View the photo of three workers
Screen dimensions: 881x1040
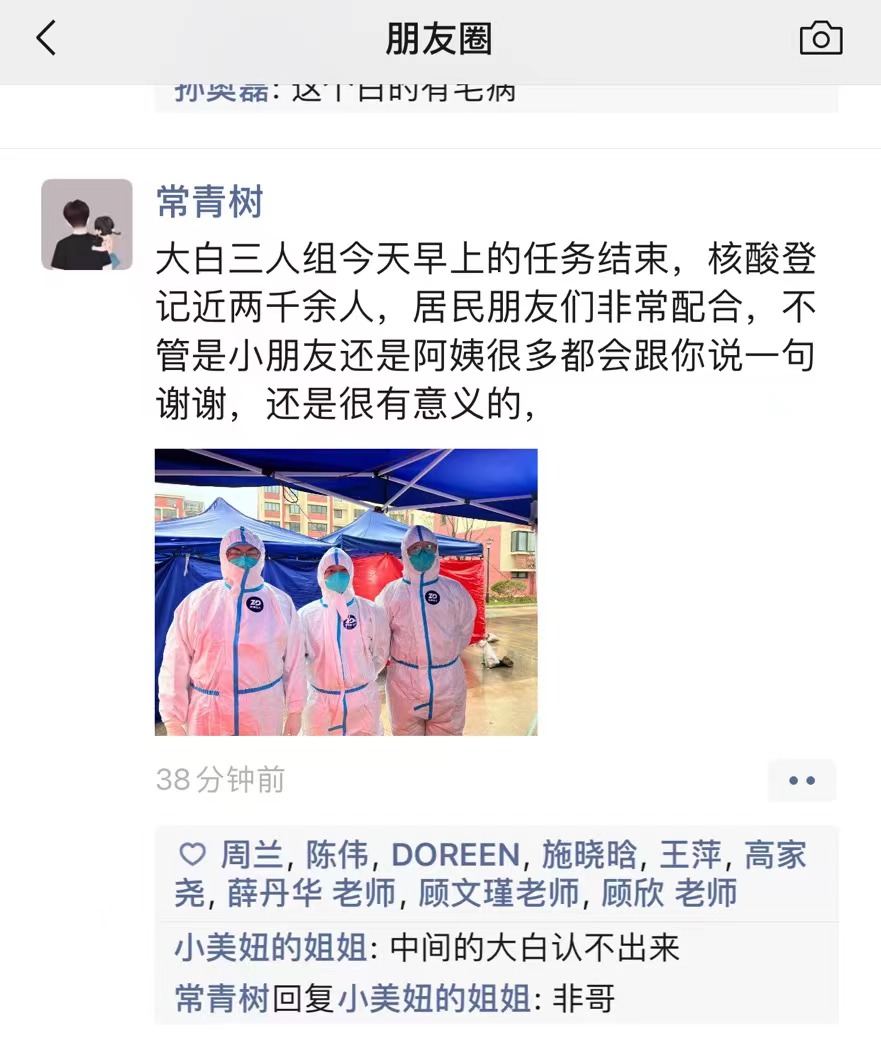346,592
